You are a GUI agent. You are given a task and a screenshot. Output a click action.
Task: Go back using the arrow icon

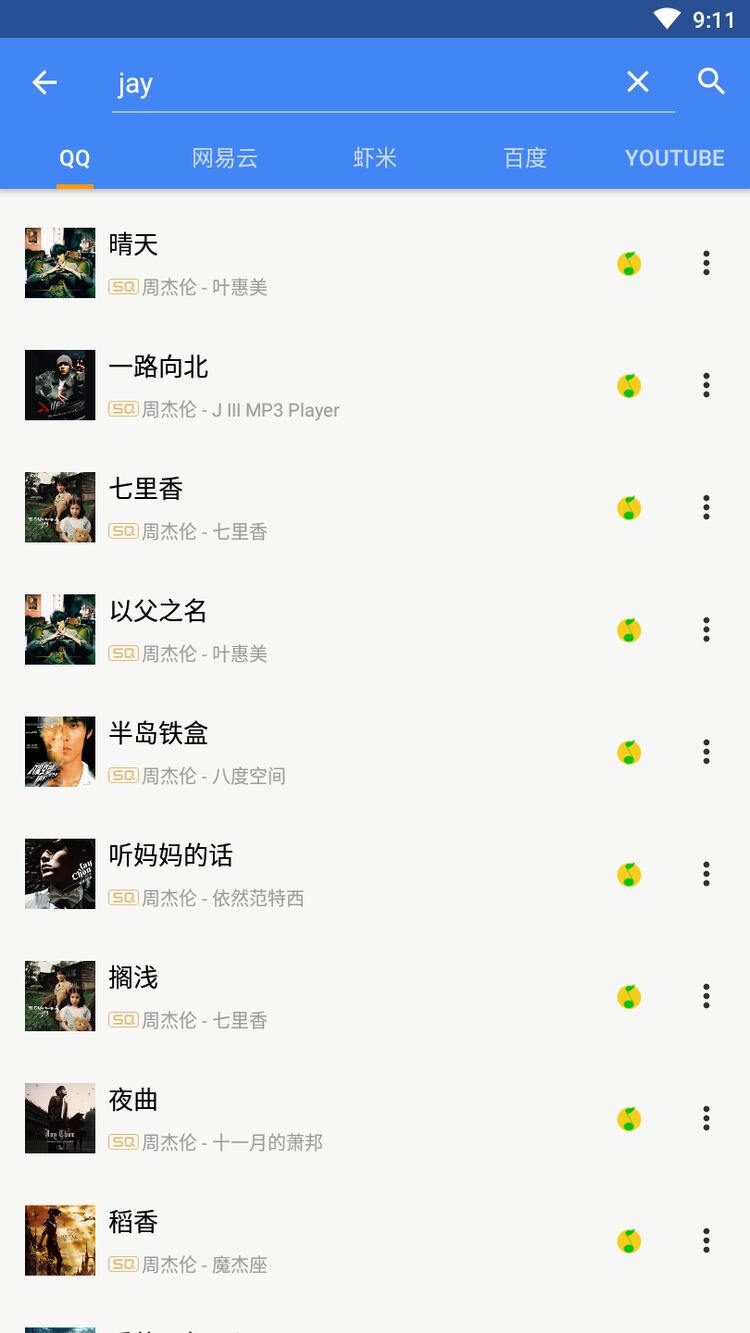pyautogui.click(x=44, y=83)
